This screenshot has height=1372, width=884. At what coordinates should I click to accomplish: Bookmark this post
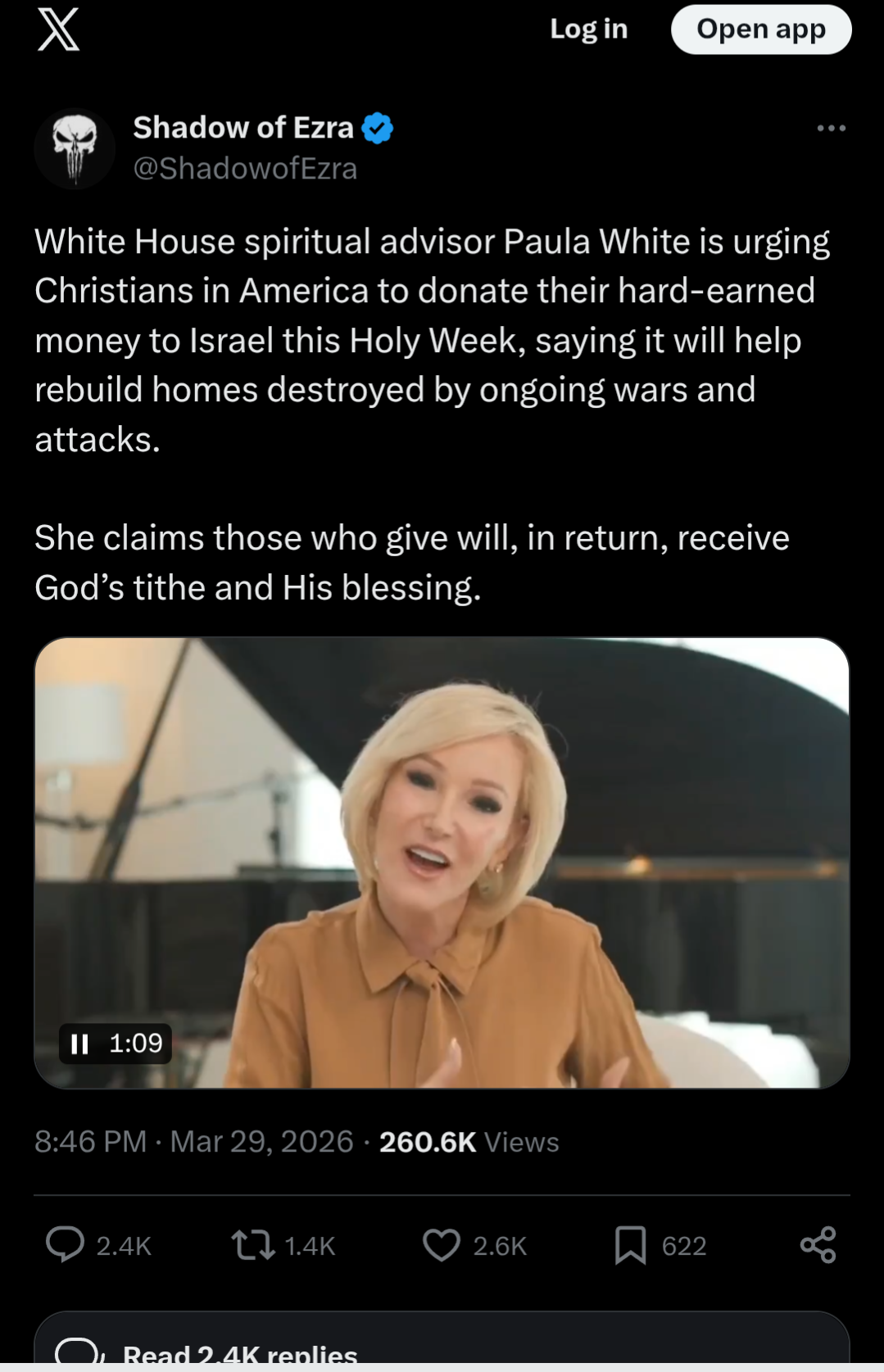point(630,1245)
